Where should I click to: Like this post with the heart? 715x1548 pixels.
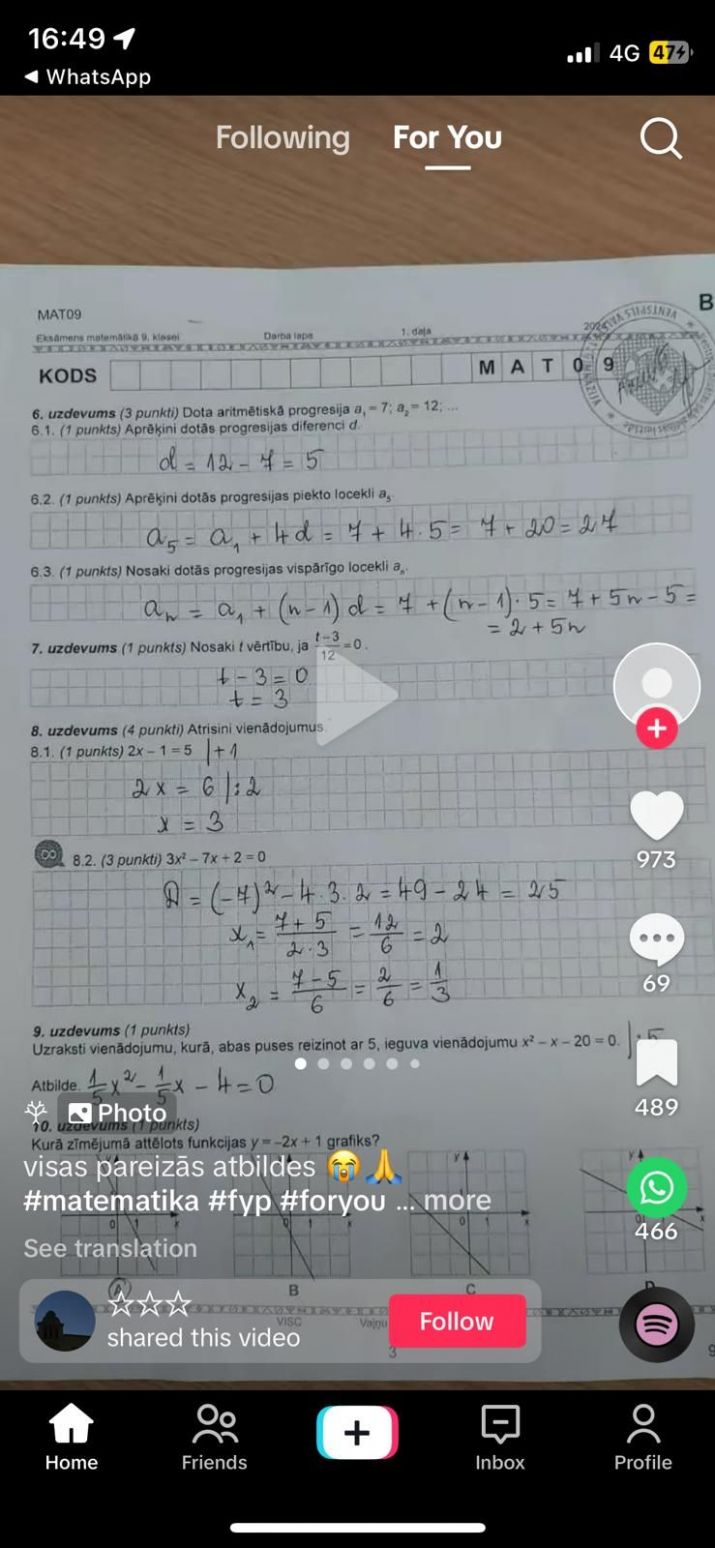[656, 816]
